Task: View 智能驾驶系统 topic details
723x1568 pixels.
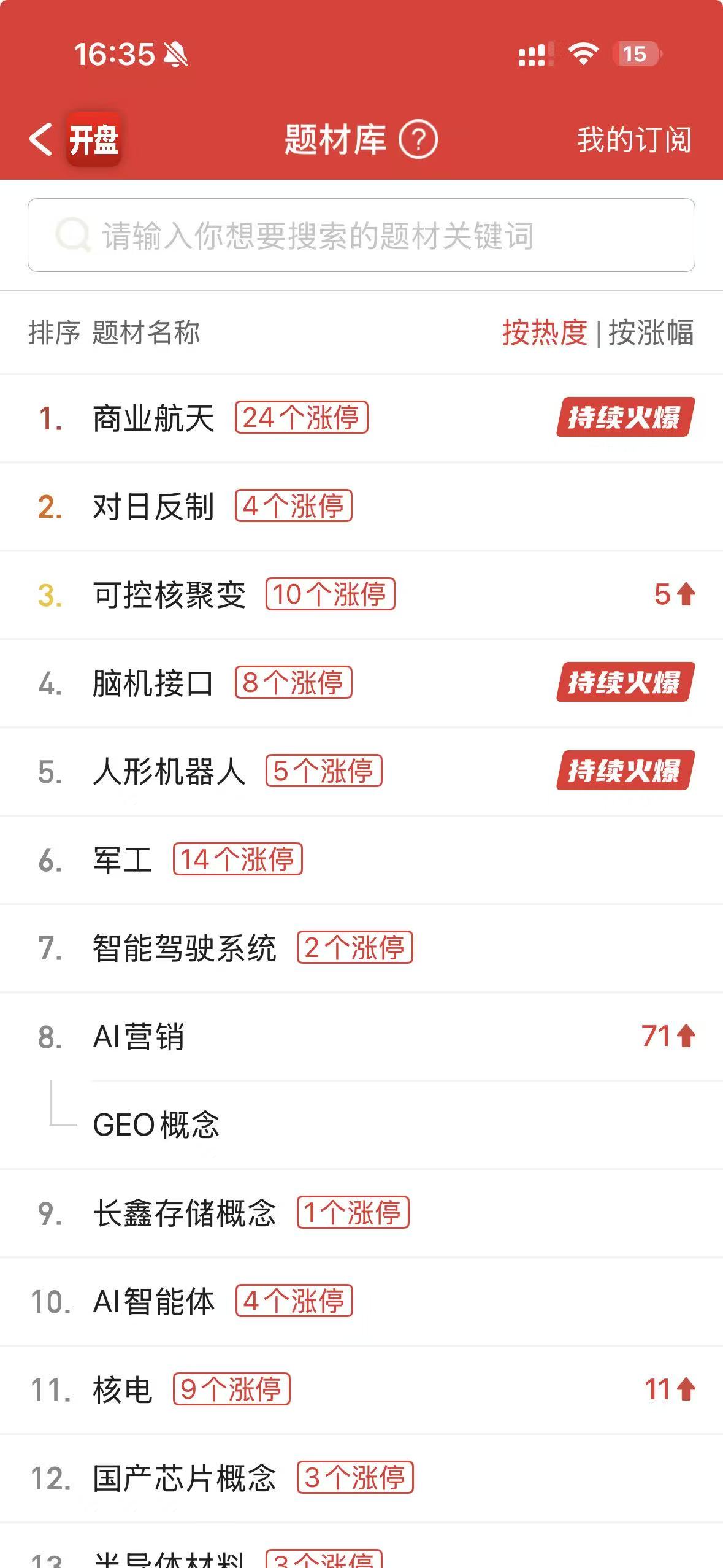Action: [x=184, y=948]
